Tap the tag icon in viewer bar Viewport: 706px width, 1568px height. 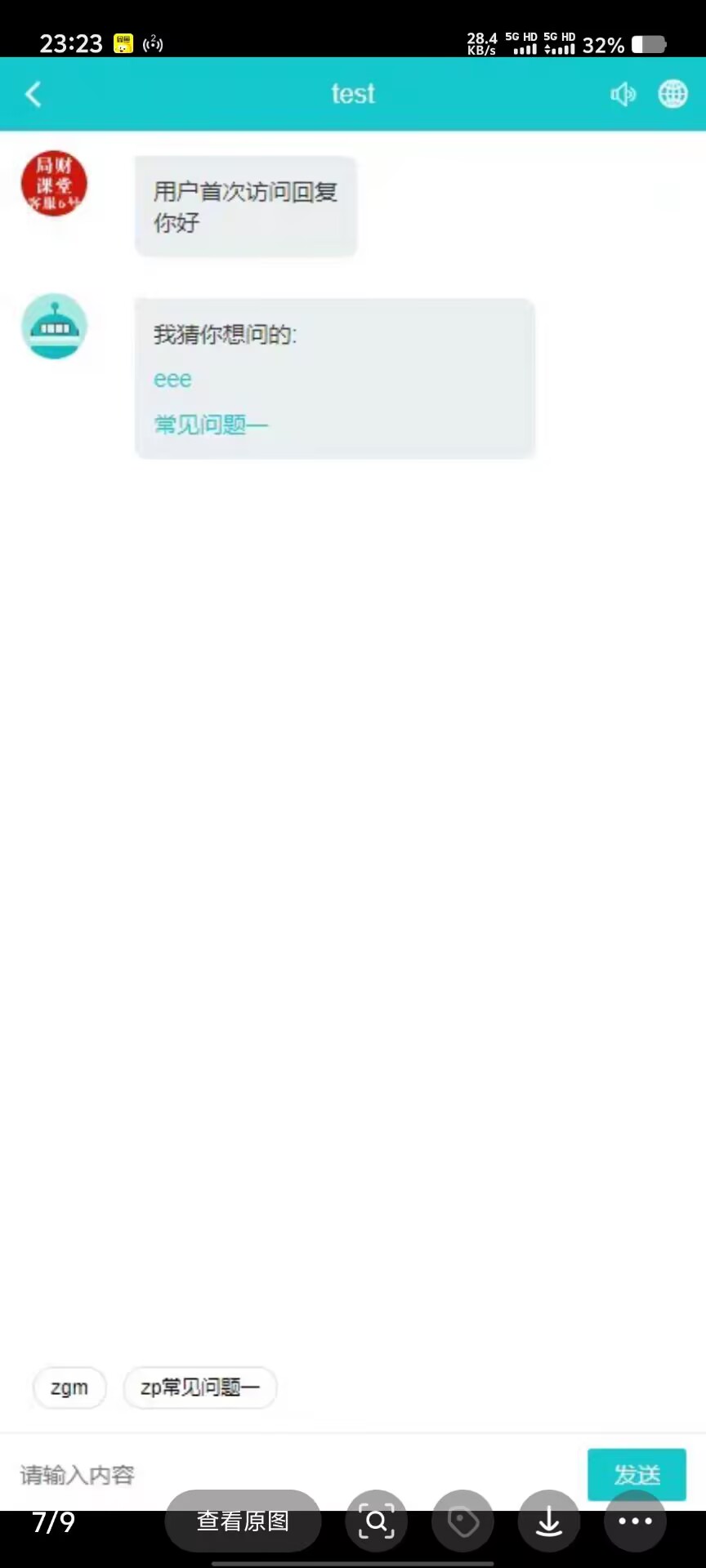tap(463, 1521)
